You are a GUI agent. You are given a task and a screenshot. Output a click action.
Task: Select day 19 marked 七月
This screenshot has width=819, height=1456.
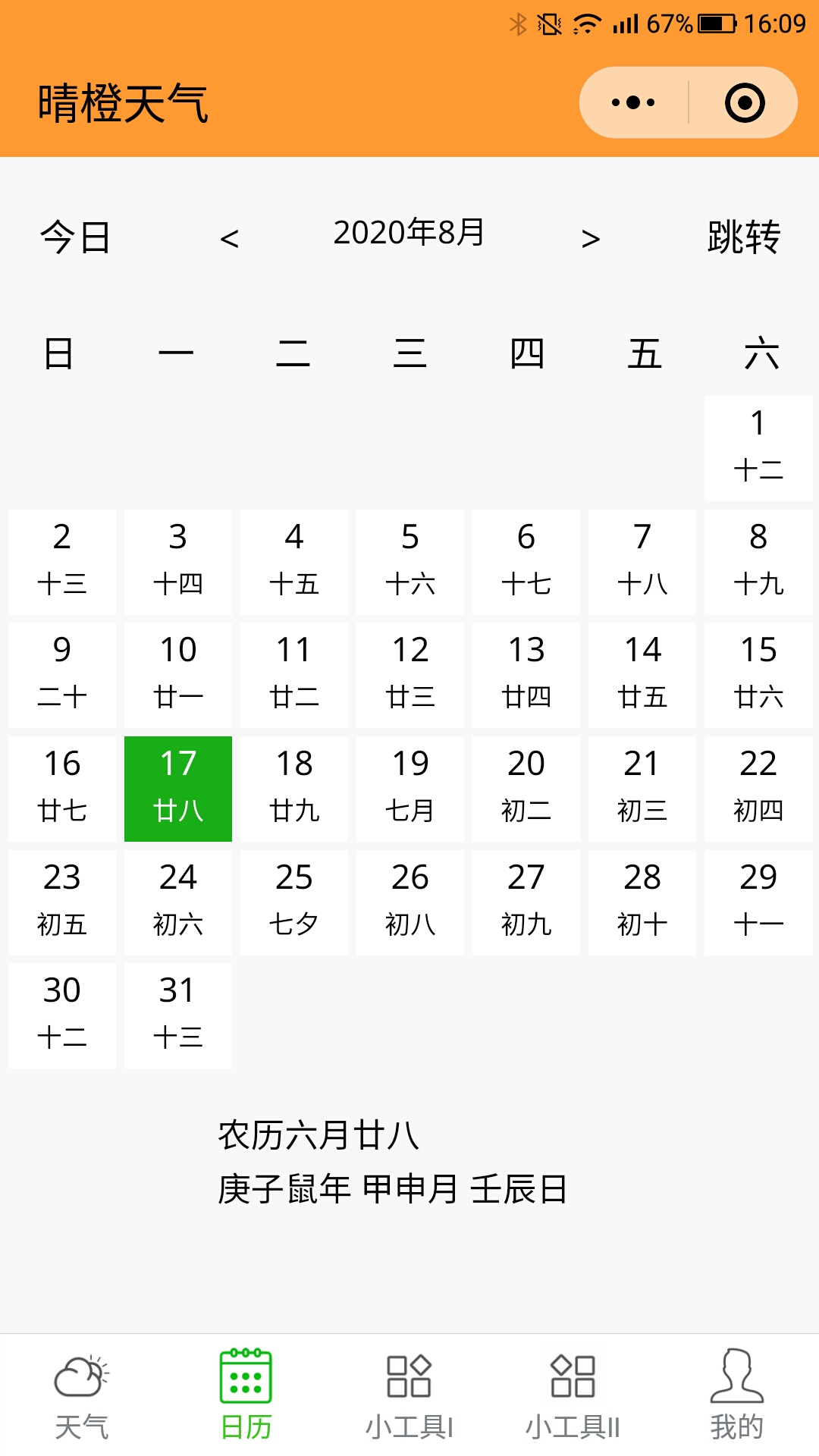point(410,789)
